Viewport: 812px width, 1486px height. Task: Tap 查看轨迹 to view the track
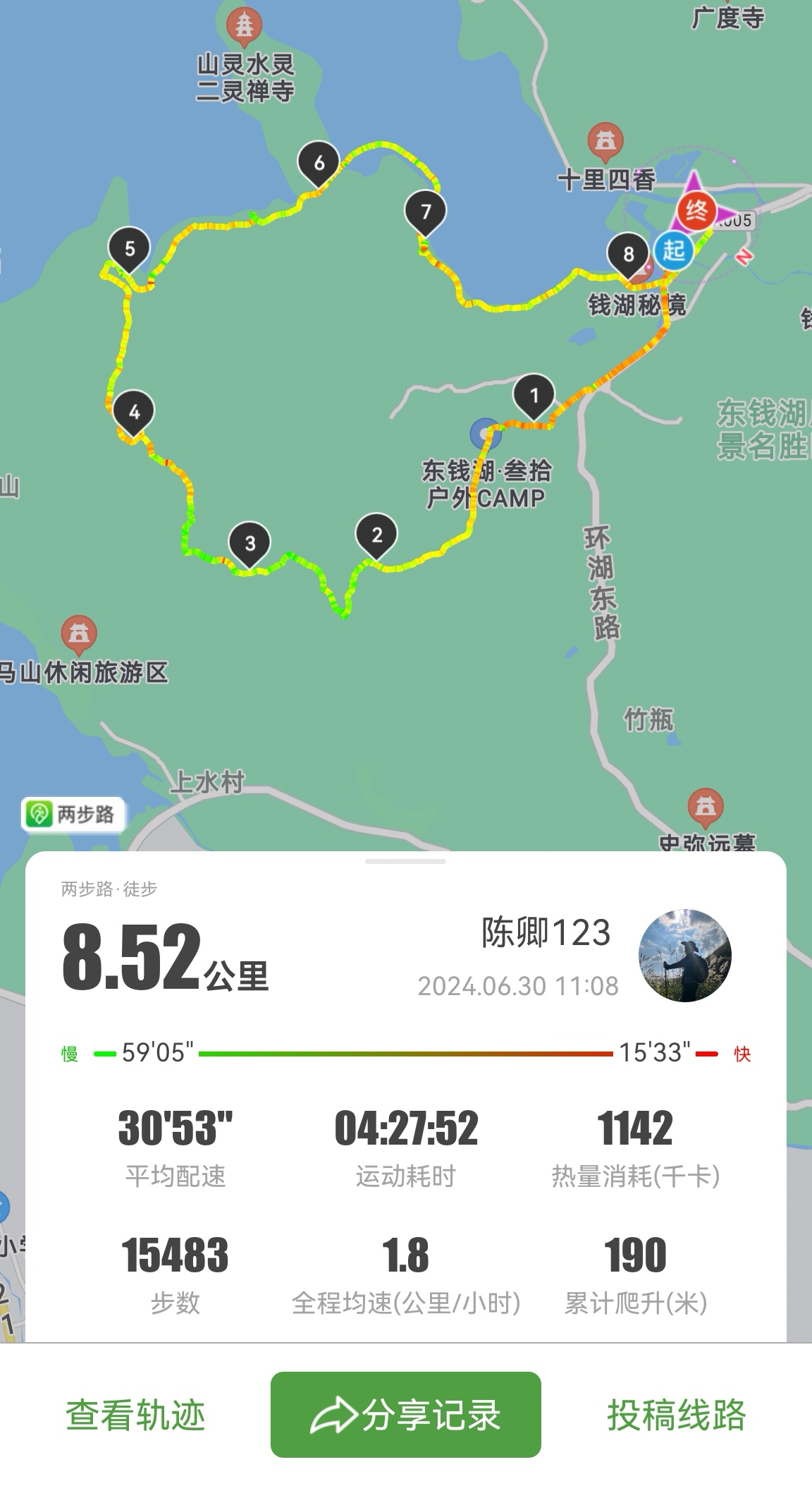(x=135, y=1415)
